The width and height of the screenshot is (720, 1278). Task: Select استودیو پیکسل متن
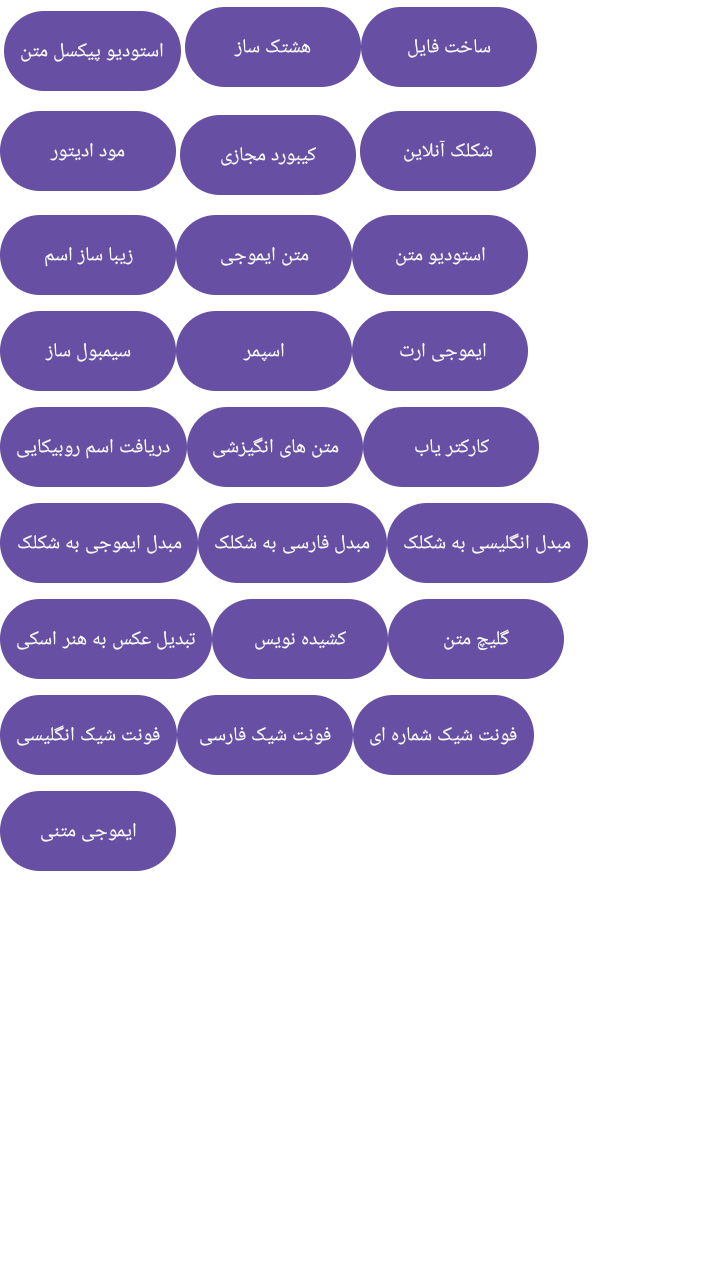tap(92, 51)
